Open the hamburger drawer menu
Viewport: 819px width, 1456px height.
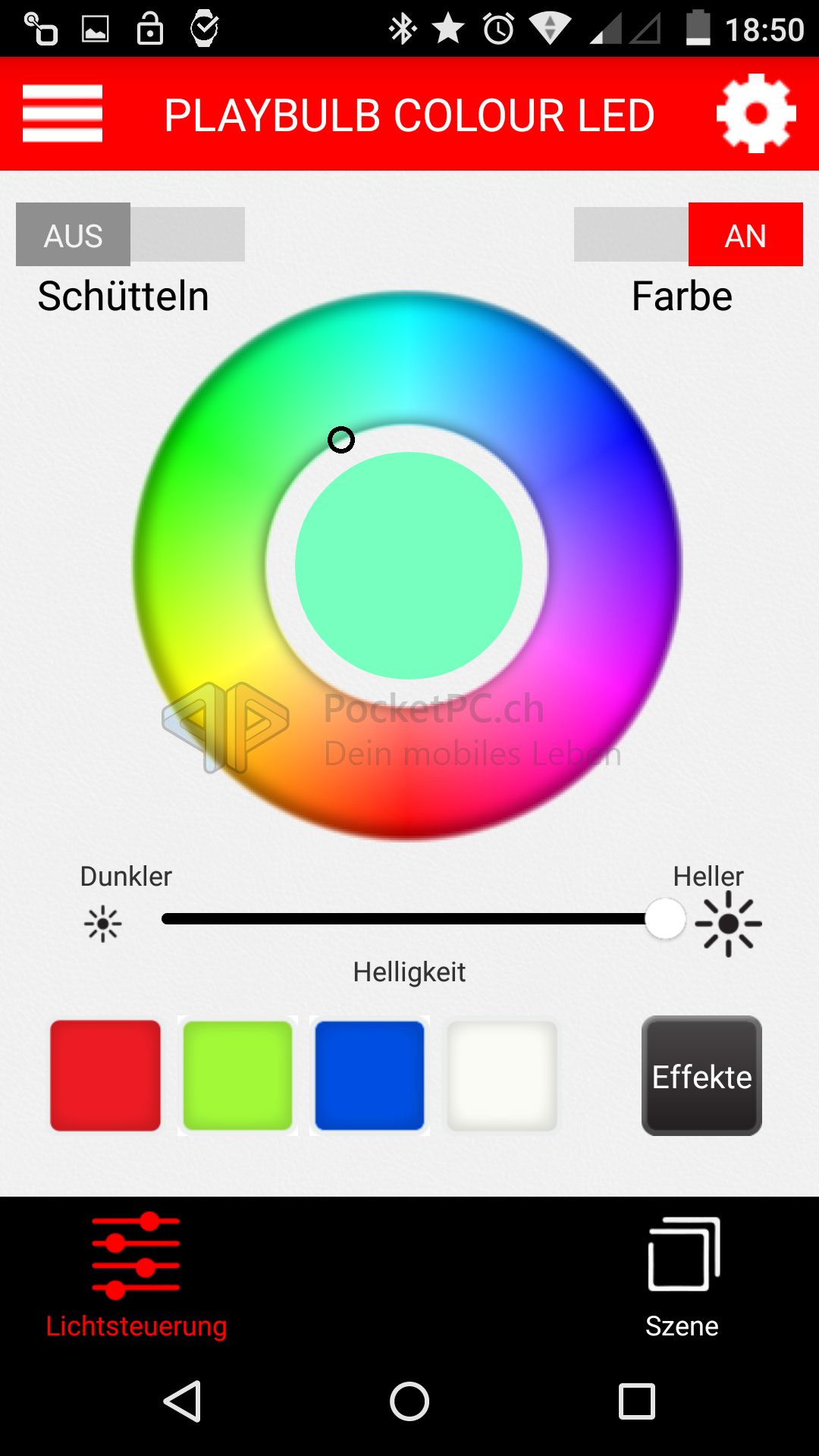pos(62,114)
